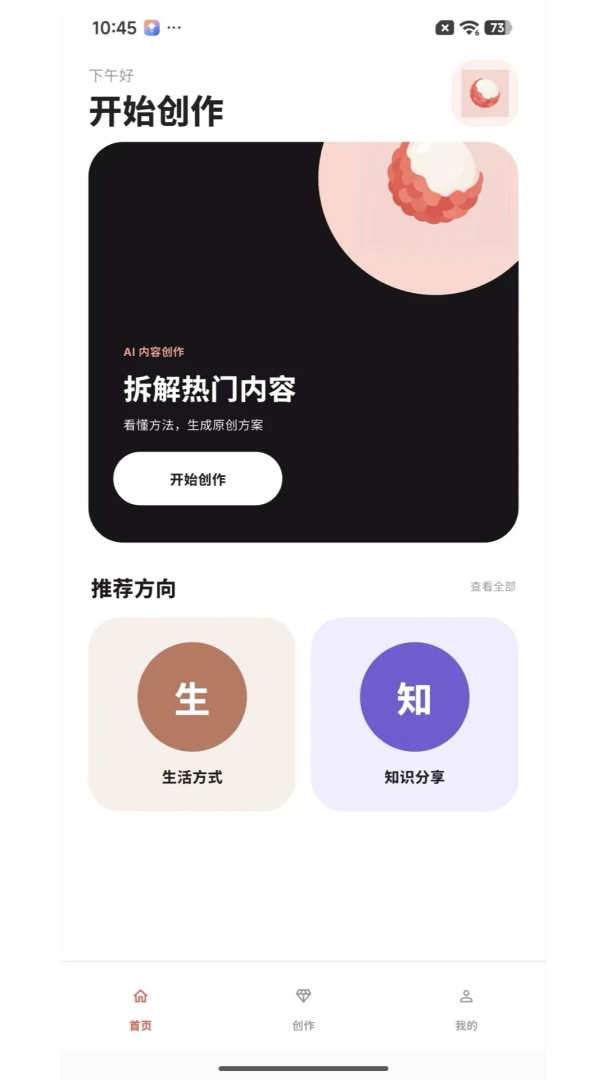Open 查看全部 for recommended directions
This screenshot has width=607, height=1080.
(x=493, y=586)
